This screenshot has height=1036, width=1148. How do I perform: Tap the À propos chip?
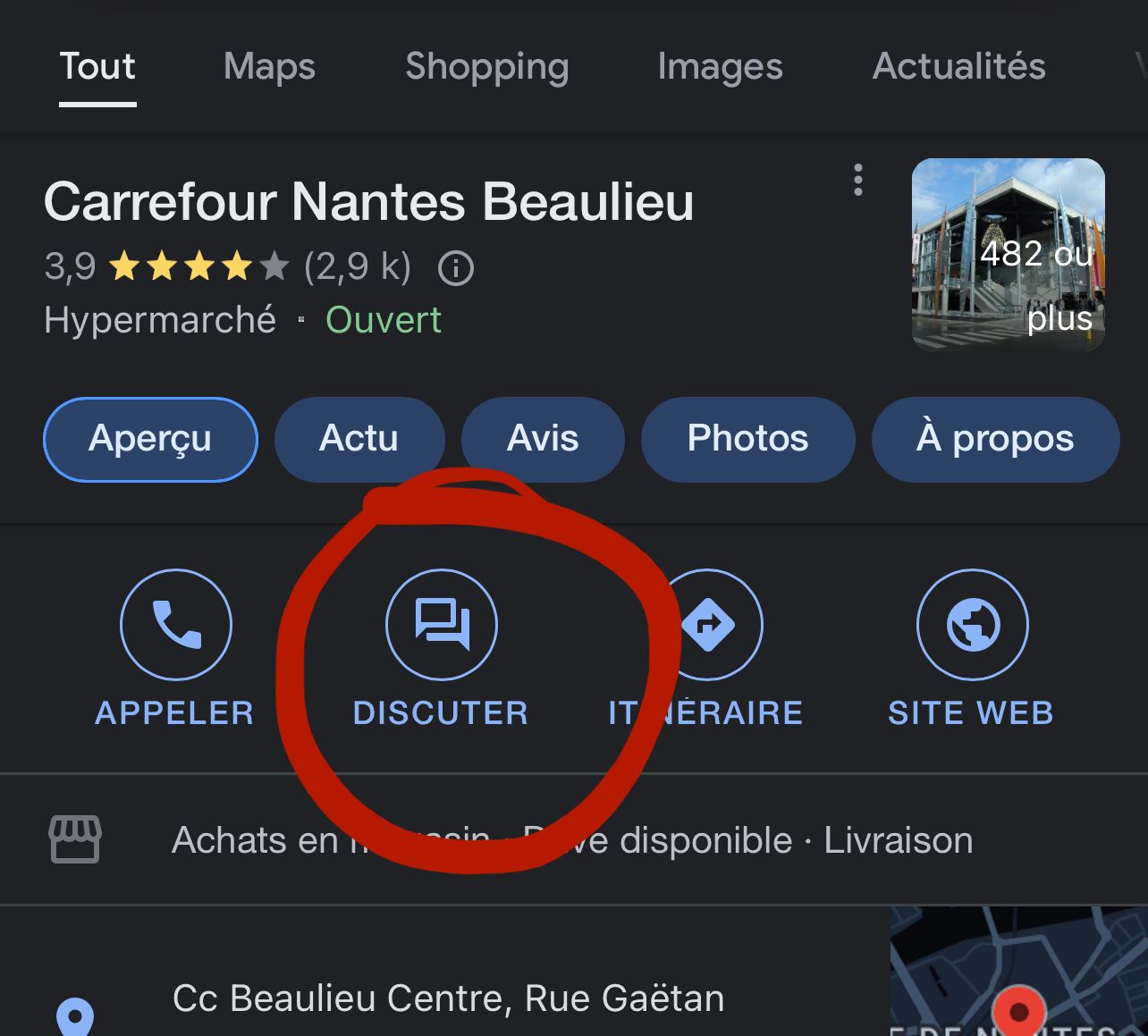[994, 439]
